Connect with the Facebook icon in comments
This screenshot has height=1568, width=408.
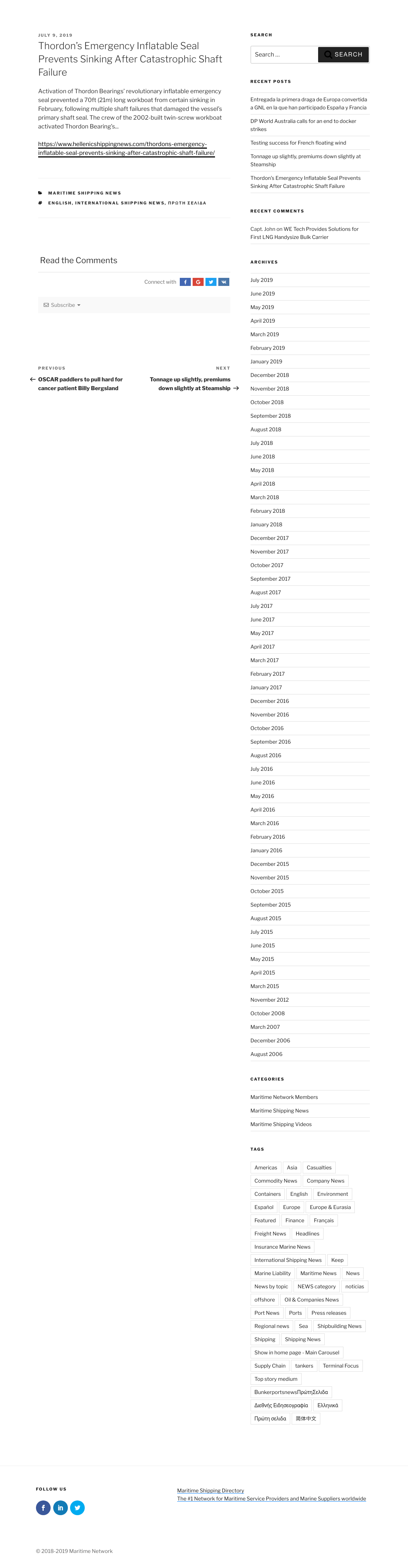[x=185, y=282]
